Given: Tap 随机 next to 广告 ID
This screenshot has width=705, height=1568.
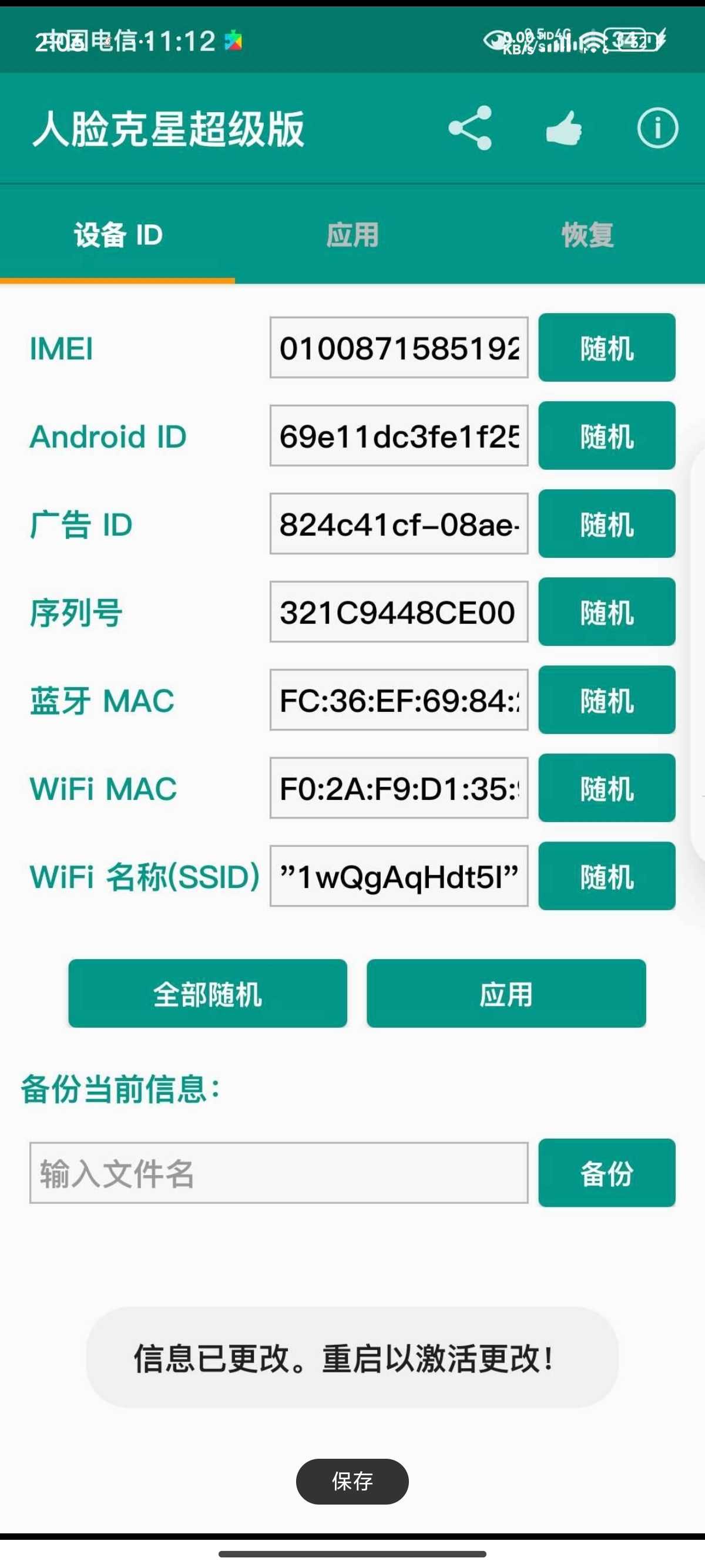Looking at the screenshot, I should coord(606,523).
